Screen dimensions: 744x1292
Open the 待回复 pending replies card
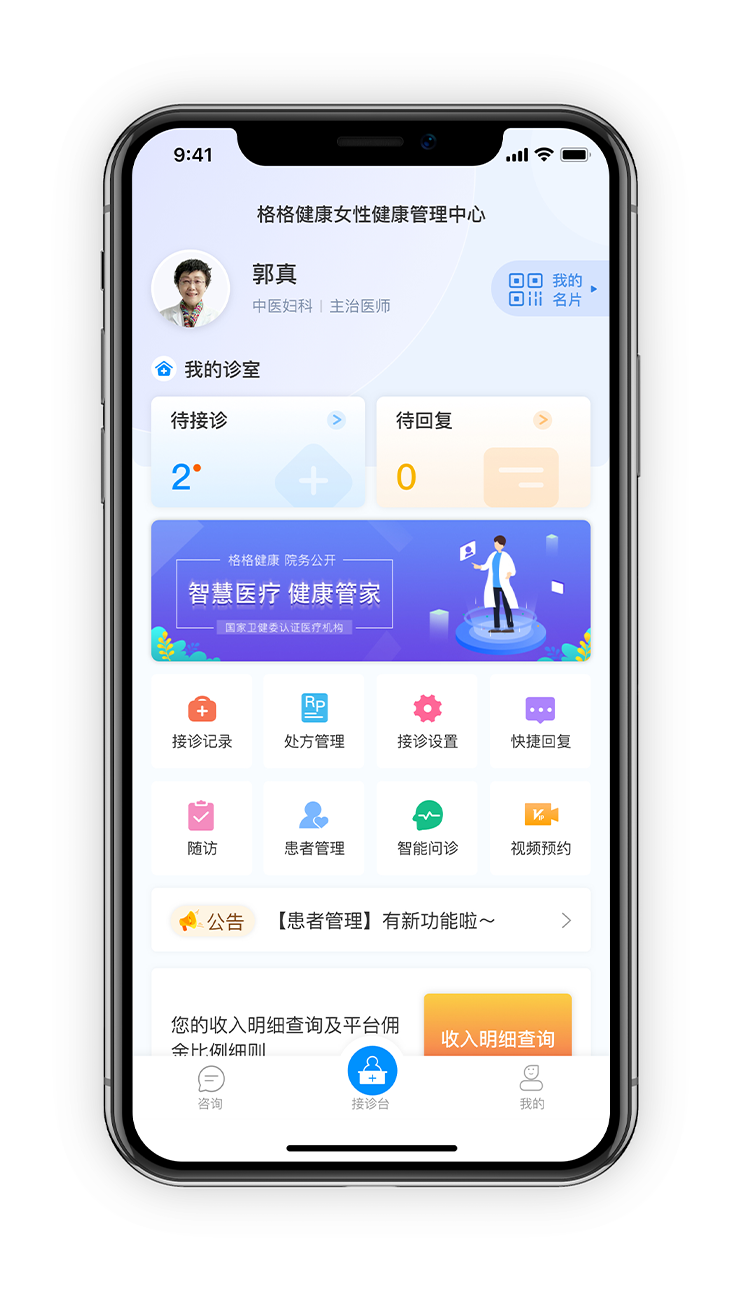(x=483, y=452)
